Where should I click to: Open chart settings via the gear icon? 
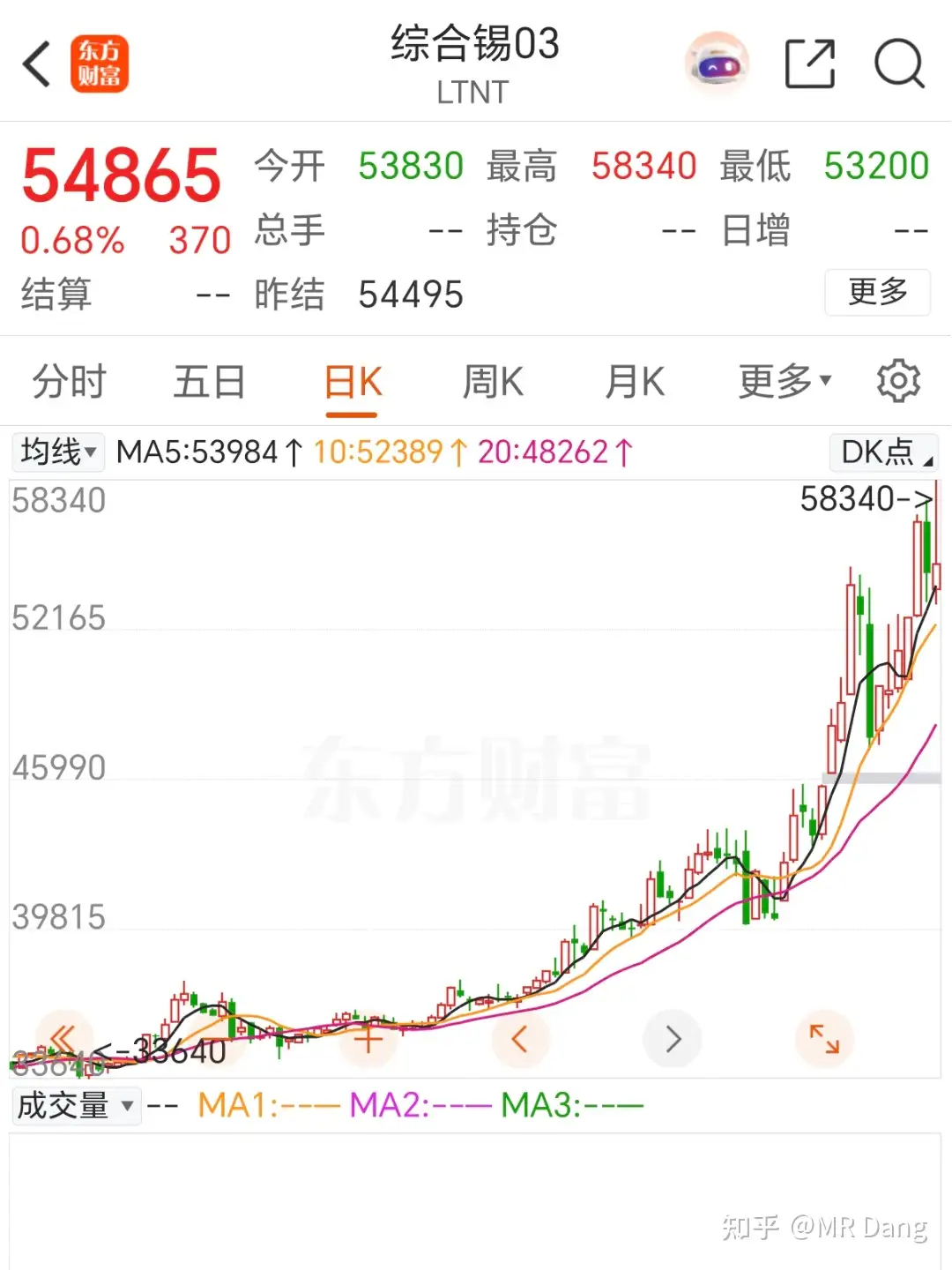coord(898,380)
